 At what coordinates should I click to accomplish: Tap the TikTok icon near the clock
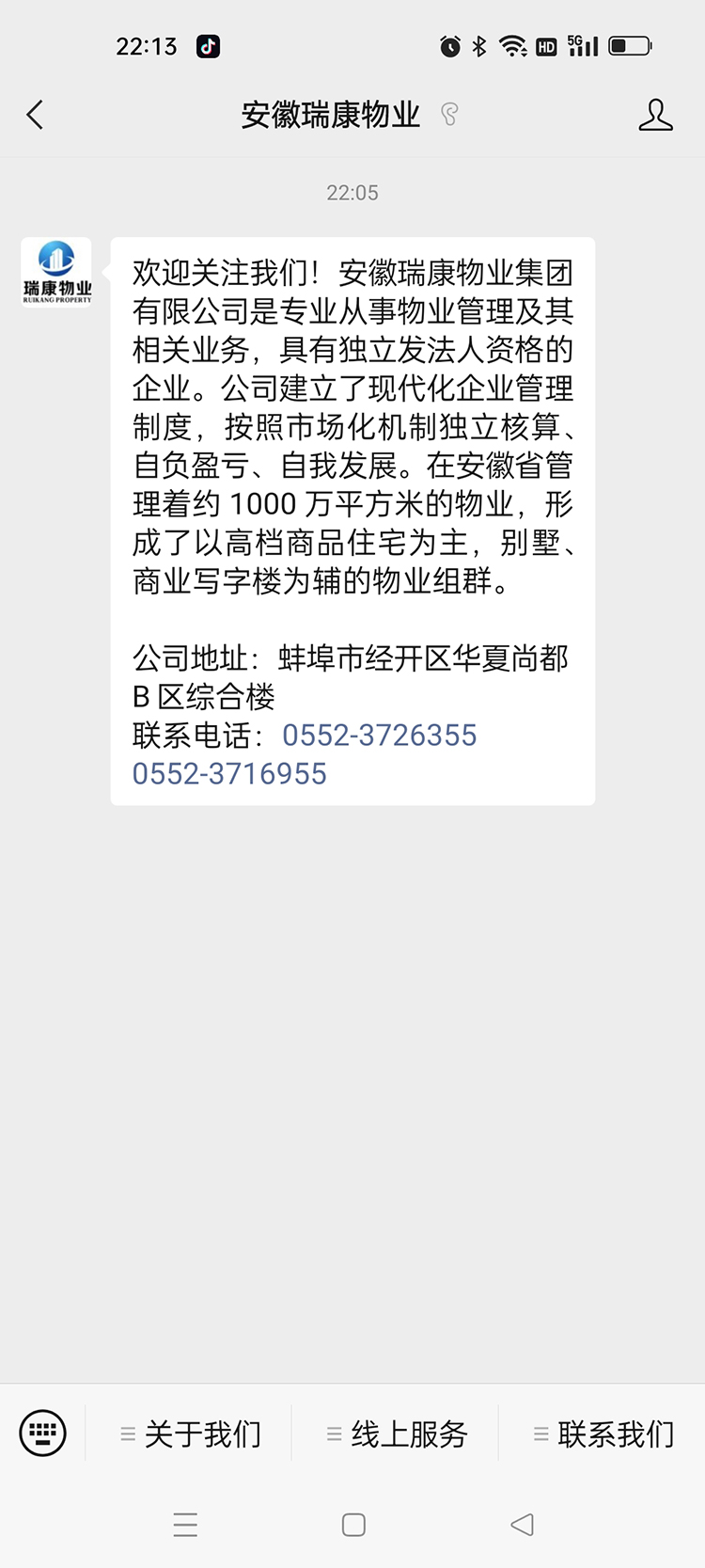pos(209,45)
